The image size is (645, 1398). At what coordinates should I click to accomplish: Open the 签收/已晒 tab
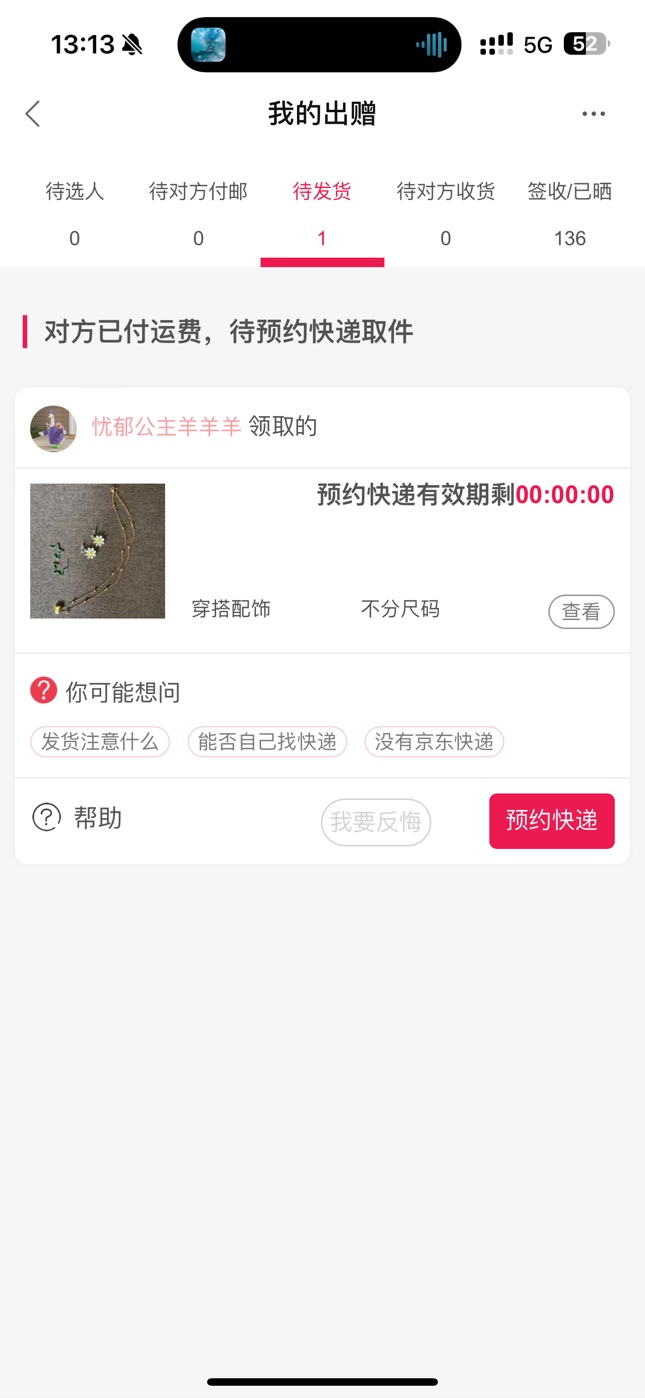(x=570, y=214)
